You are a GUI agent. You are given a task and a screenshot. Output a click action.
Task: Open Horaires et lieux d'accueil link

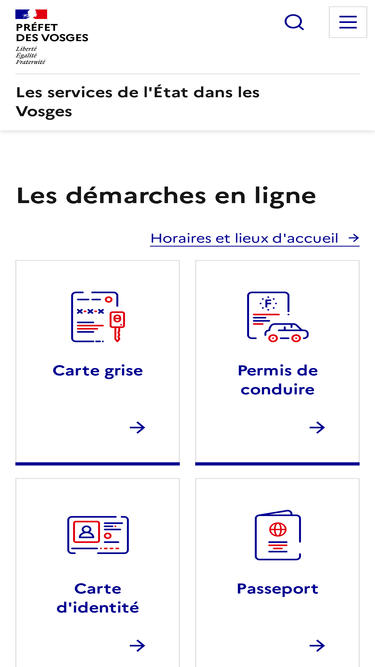255,238
